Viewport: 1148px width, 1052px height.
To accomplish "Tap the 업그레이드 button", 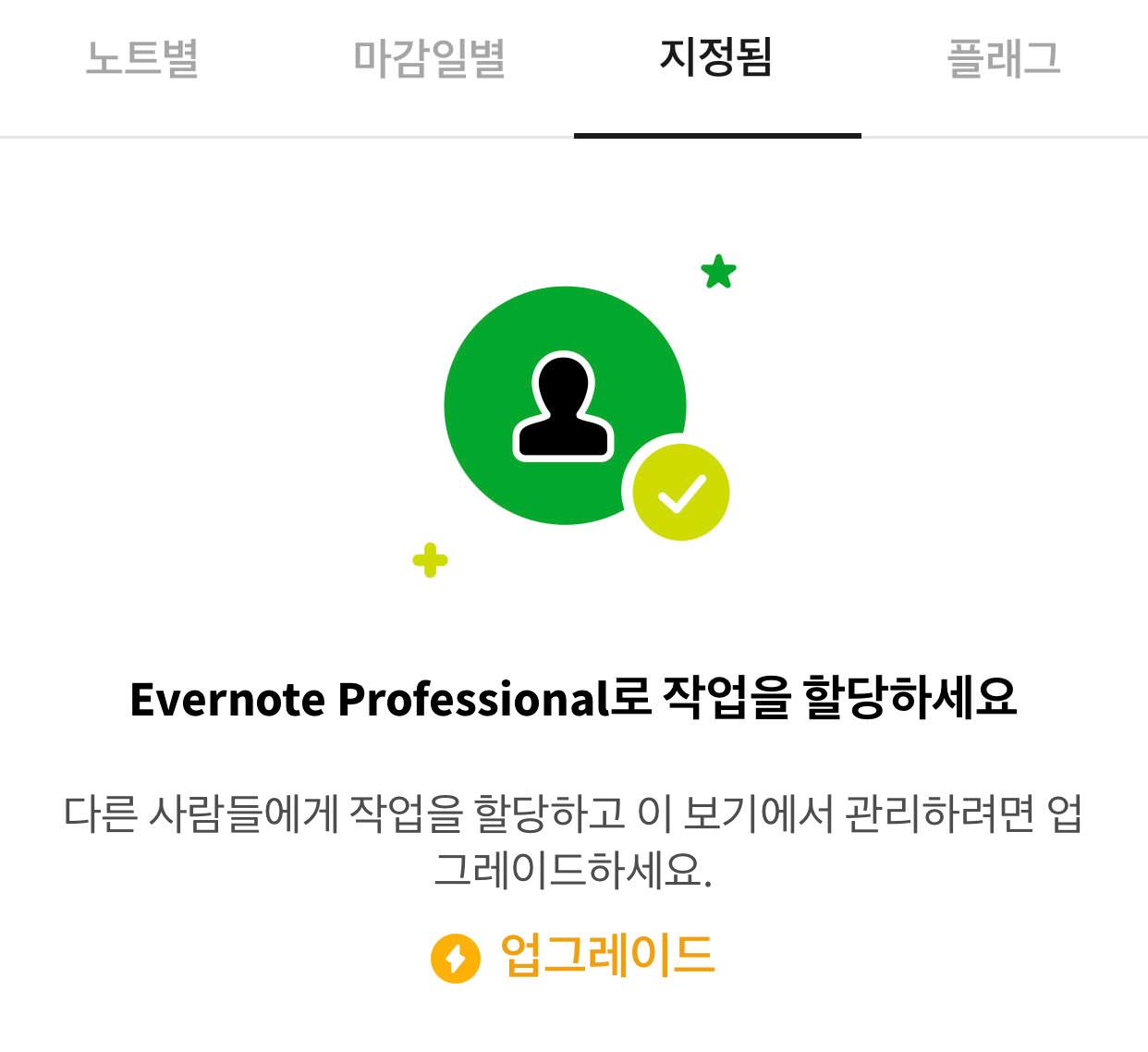I will point(574,956).
